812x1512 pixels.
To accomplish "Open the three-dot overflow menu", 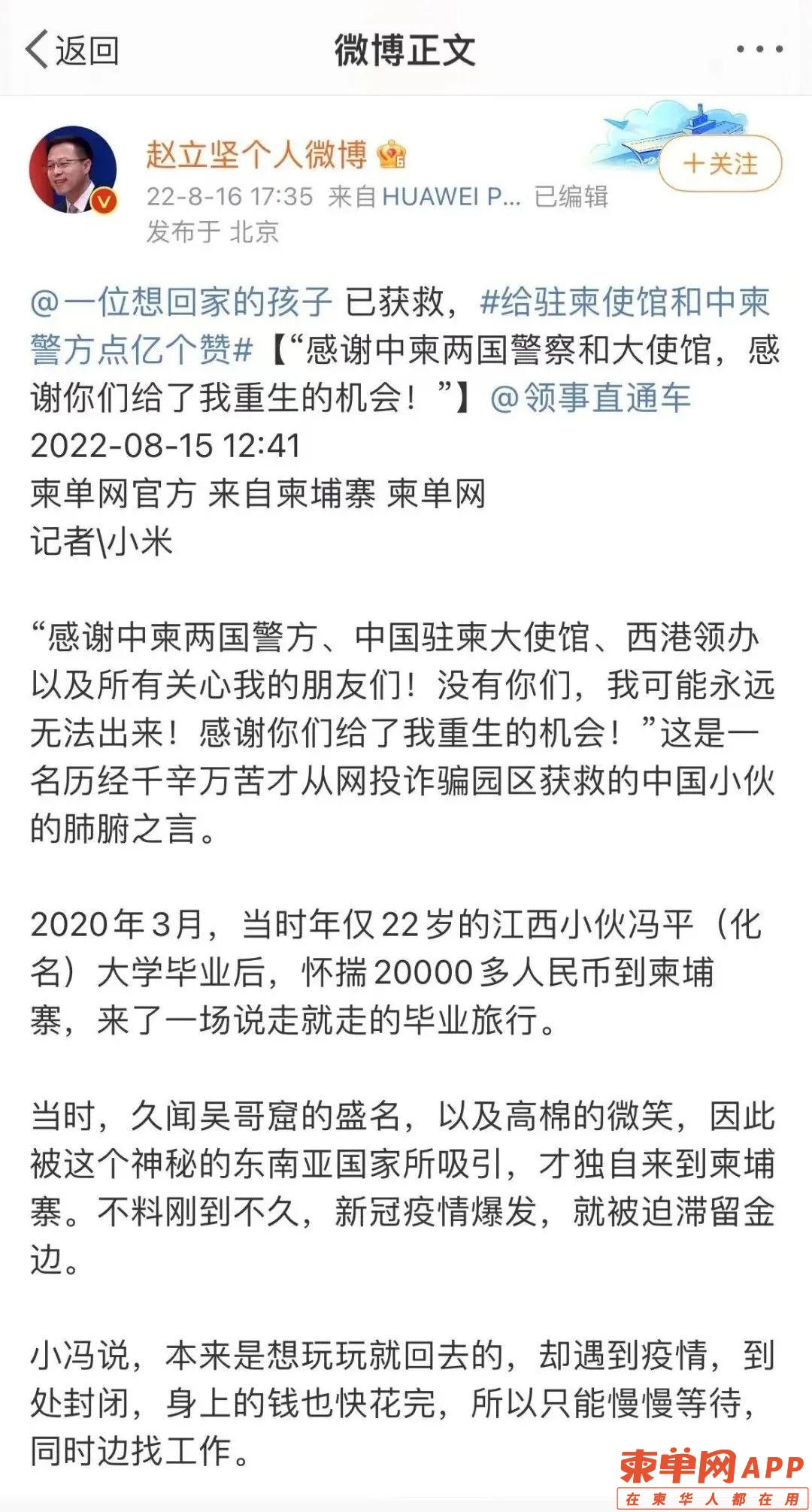I will pos(759,50).
